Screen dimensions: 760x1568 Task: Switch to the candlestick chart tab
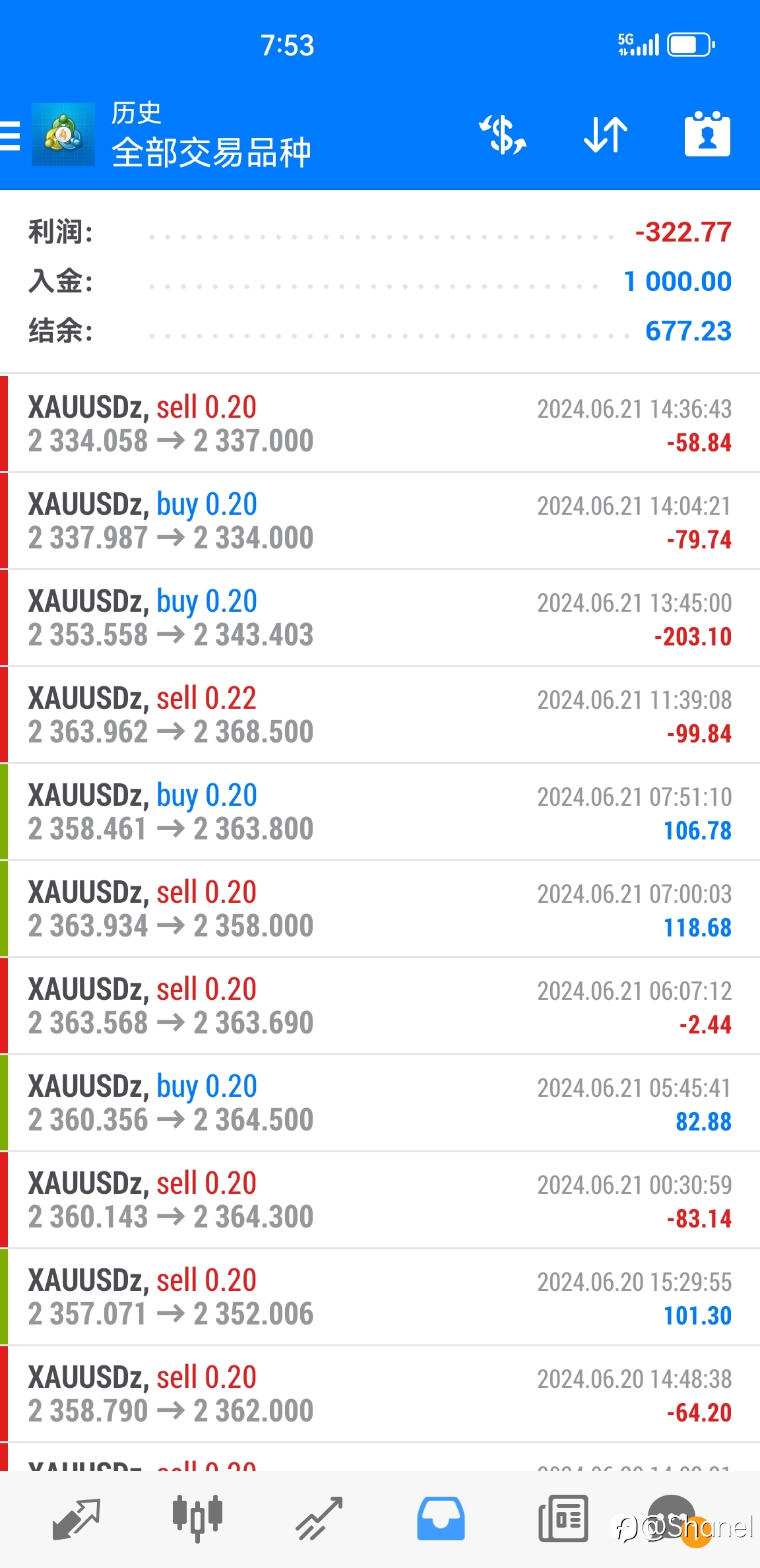click(197, 1519)
